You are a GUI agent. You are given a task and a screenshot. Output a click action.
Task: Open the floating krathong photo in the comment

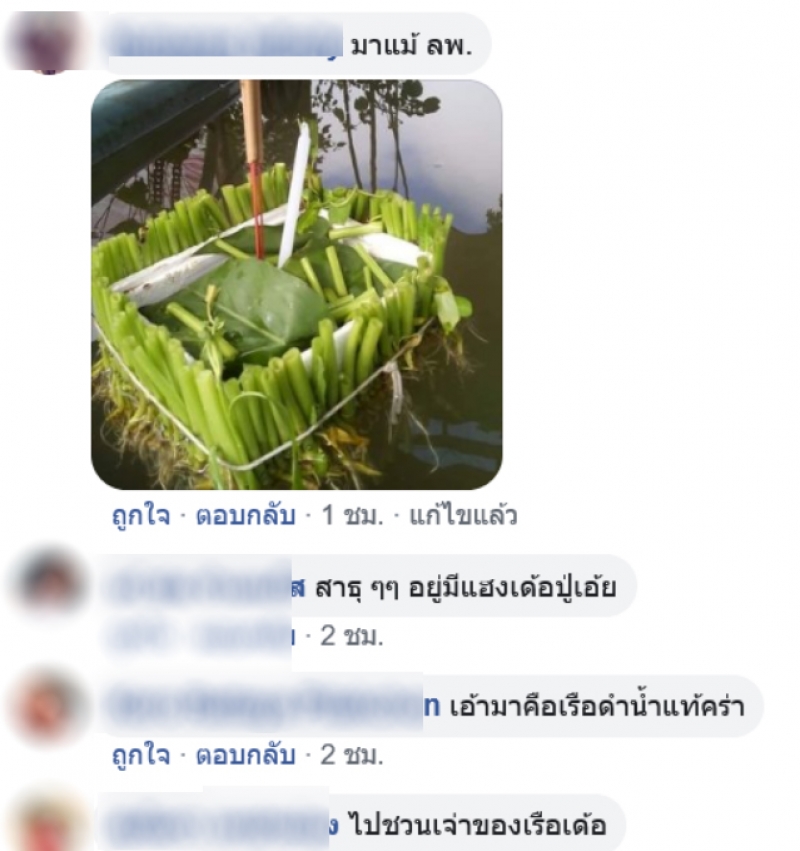pyautogui.click(x=296, y=285)
